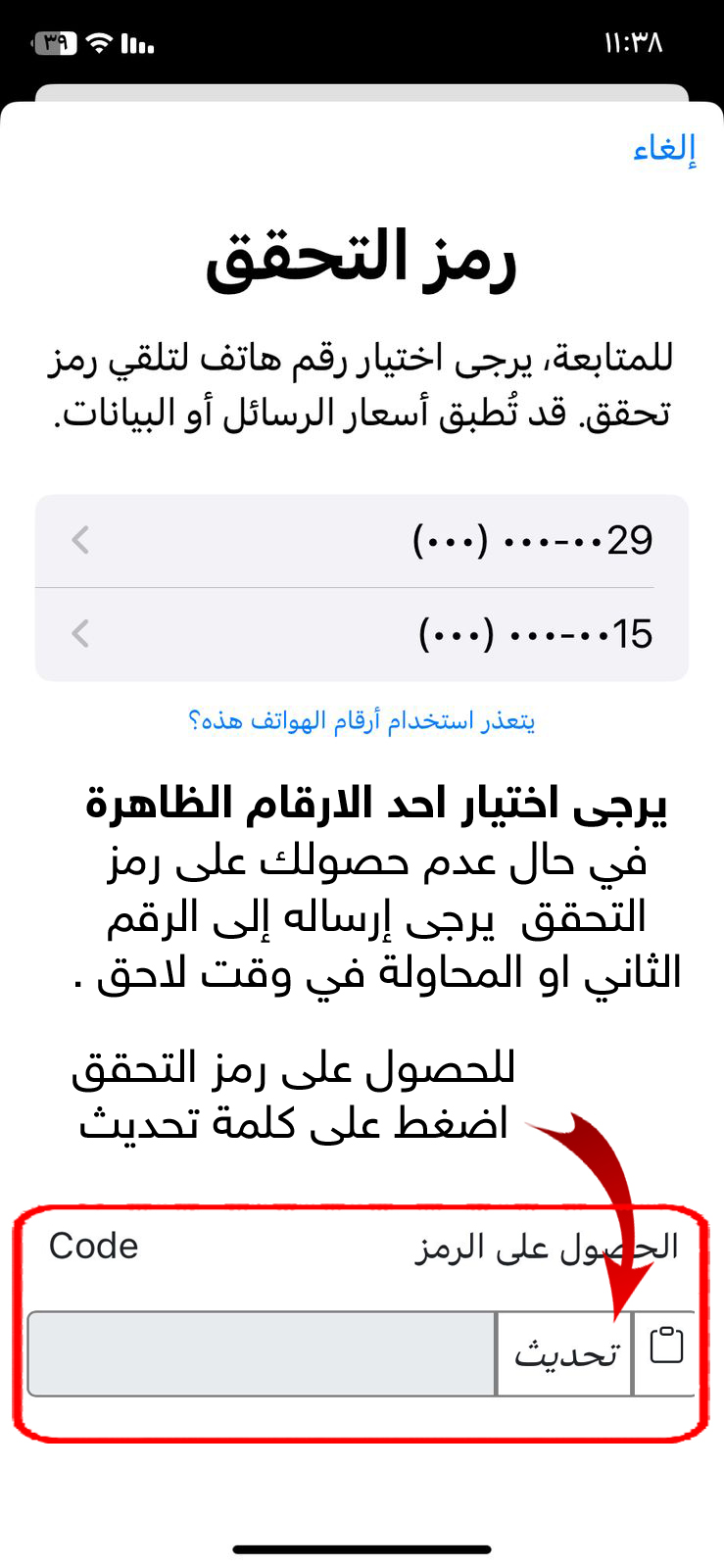The height and width of the screenshot is (1568, 724).
Task: Choose the phone number ending in 15
Action: (x=362, y=634)
